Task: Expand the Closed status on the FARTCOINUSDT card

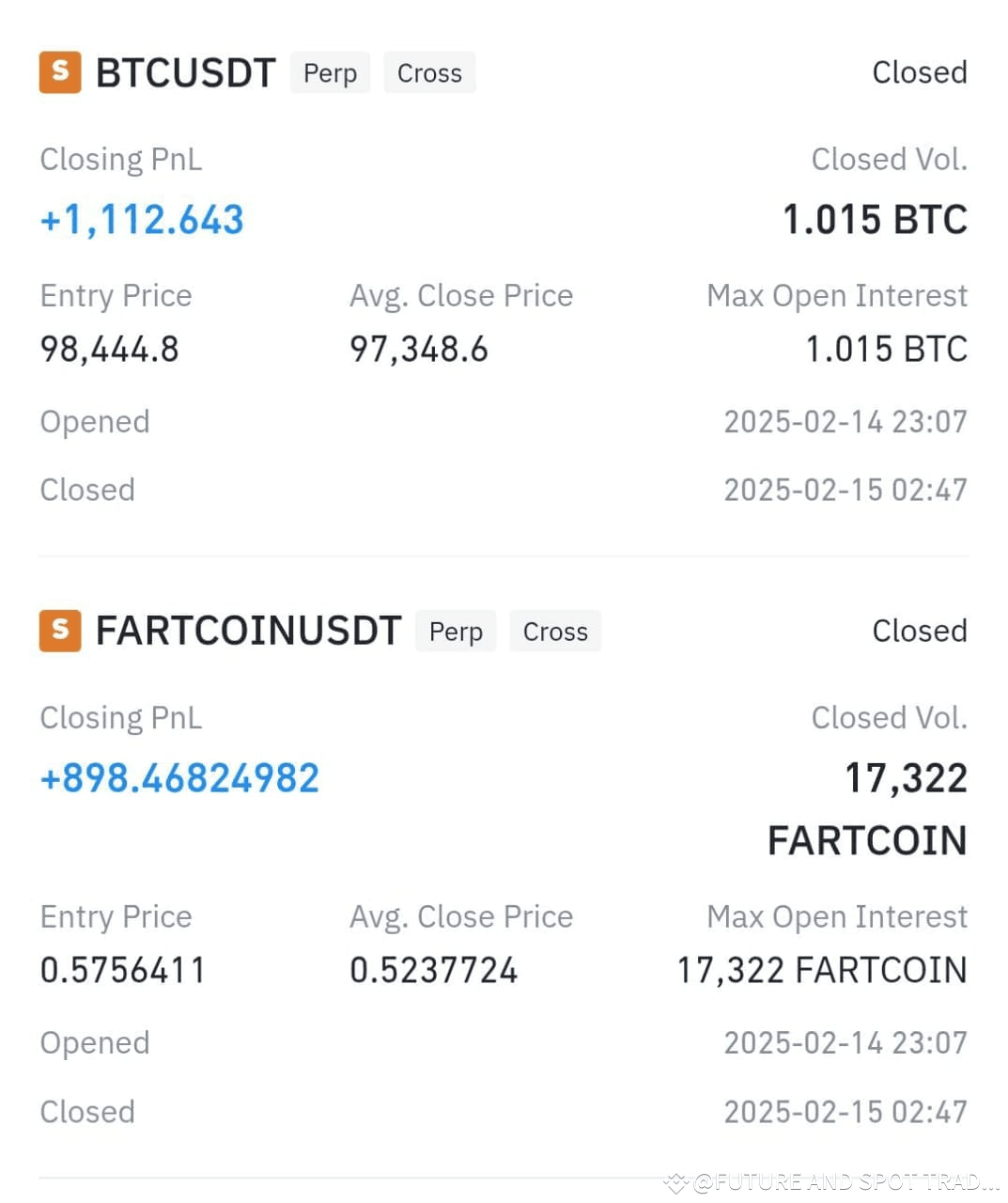Action: [x=920, y=631]
